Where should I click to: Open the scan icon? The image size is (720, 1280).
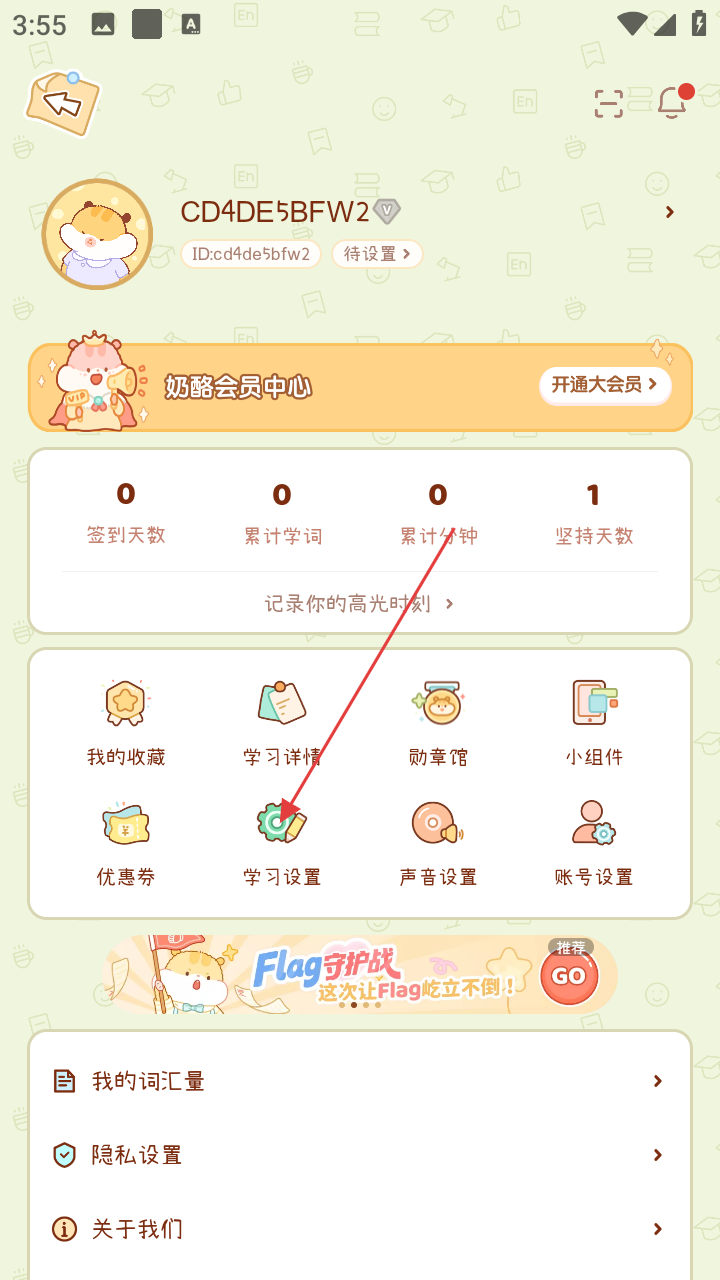point(608,103)
